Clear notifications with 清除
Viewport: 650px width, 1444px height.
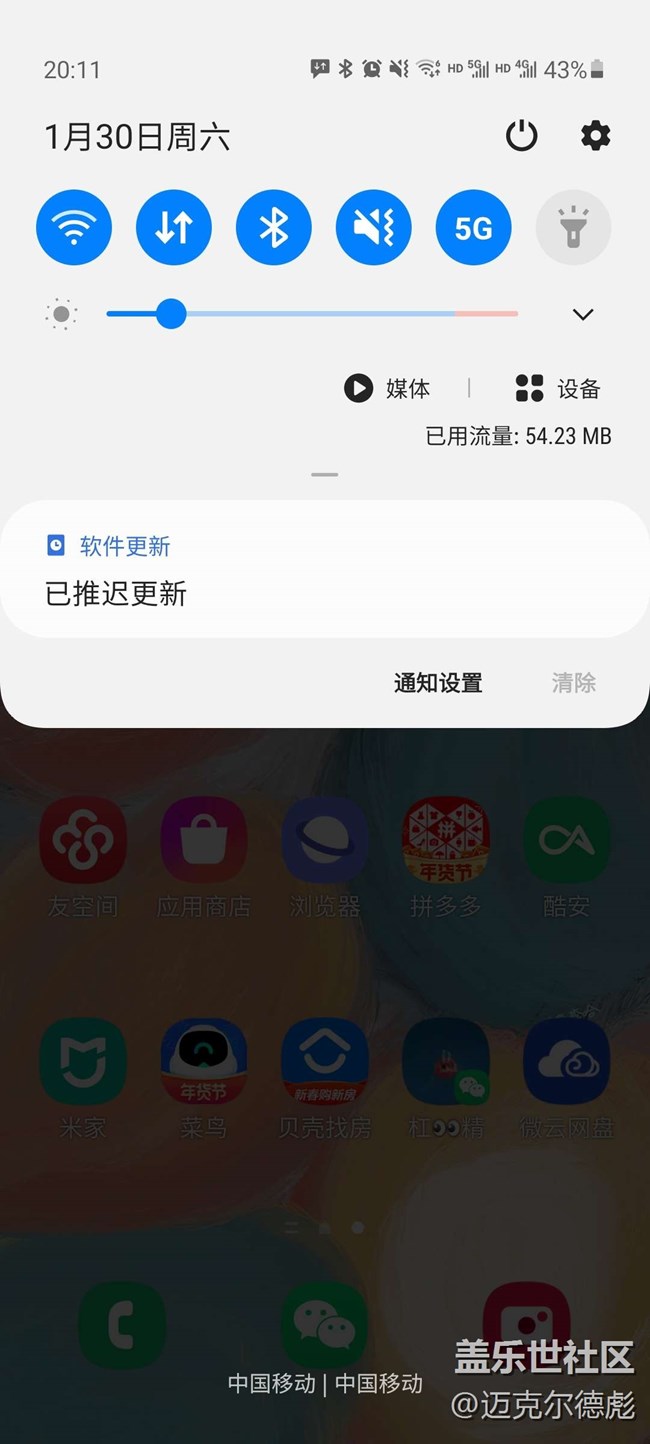[574, 683]
